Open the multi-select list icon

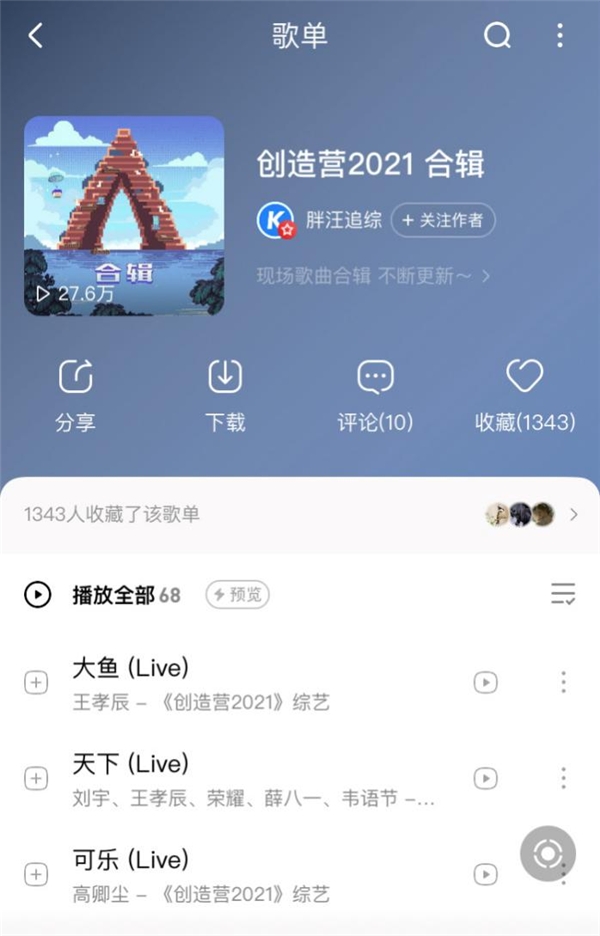(x=563, y=595)
